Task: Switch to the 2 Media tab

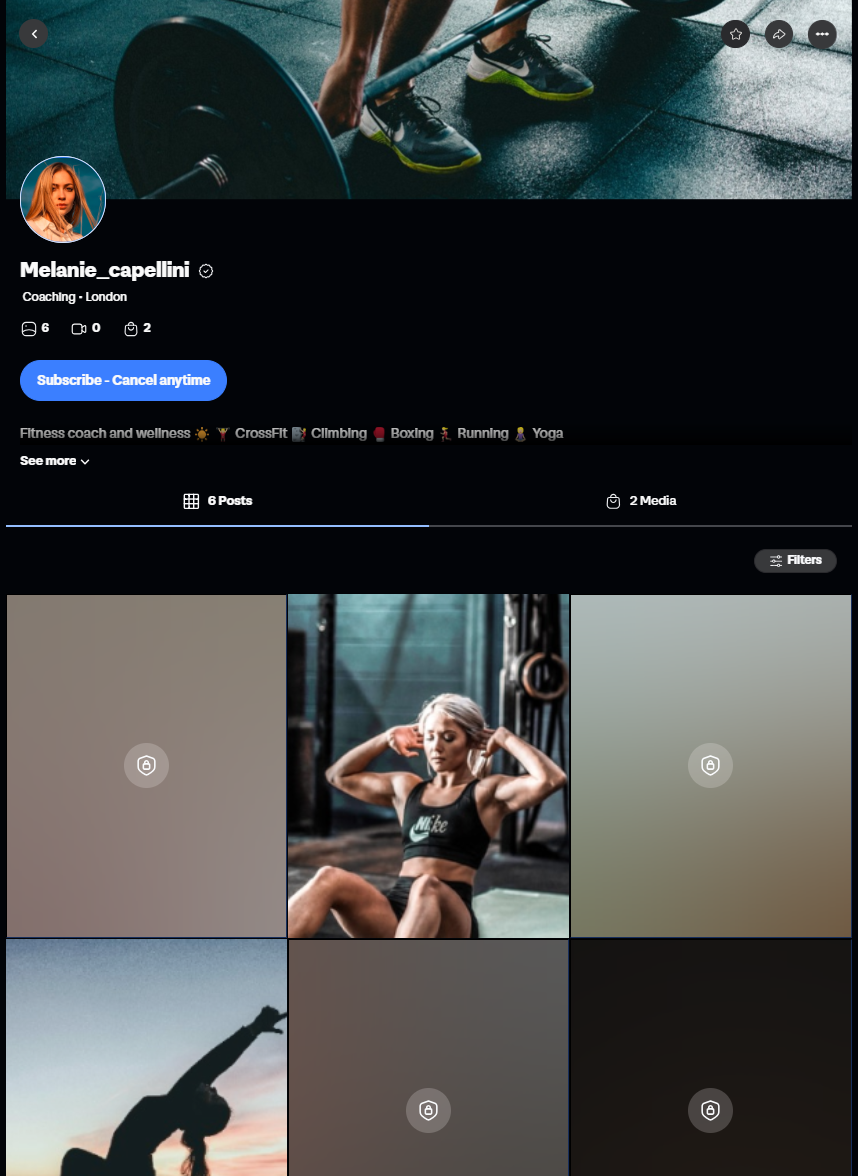Action: coord(641,501)
